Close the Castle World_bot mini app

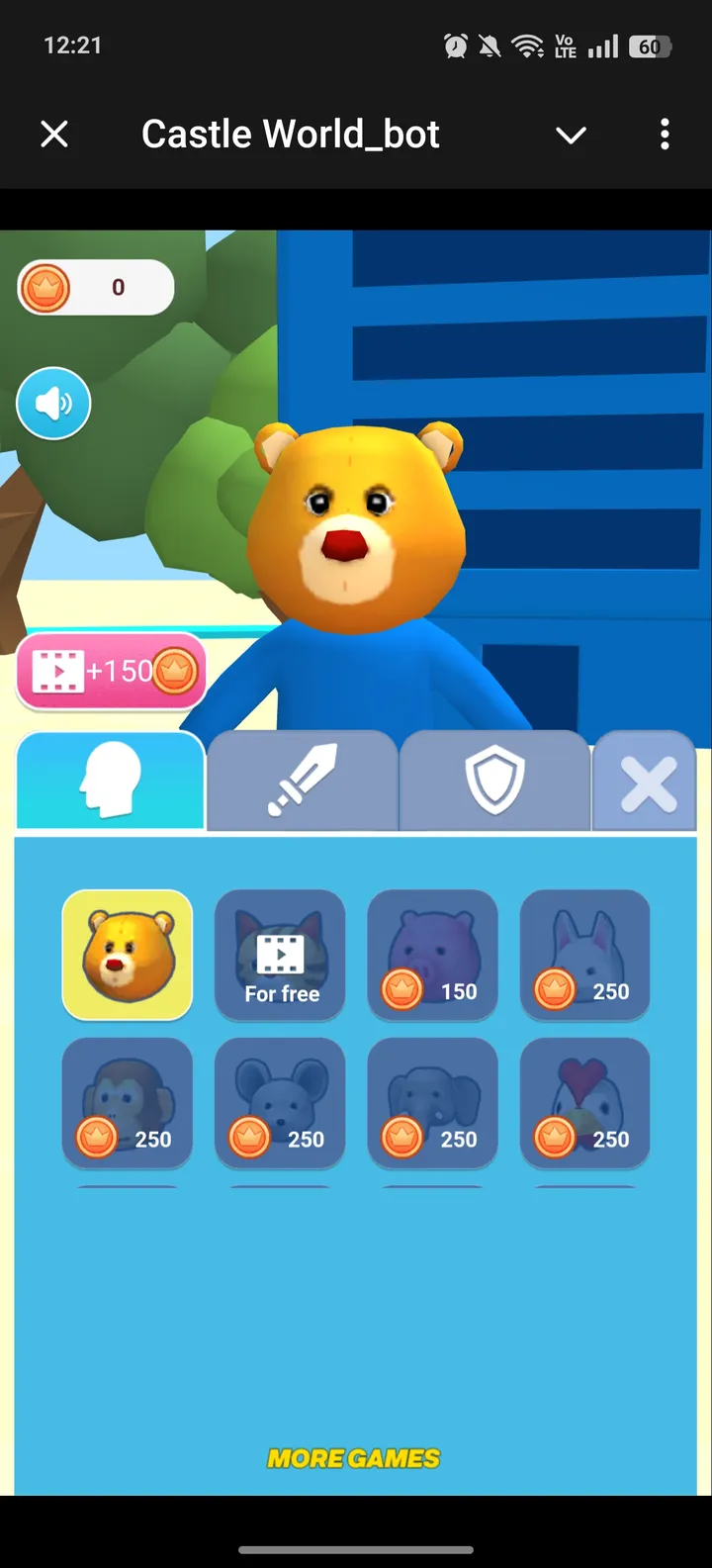pyautogui.click(x=54, y=134)
